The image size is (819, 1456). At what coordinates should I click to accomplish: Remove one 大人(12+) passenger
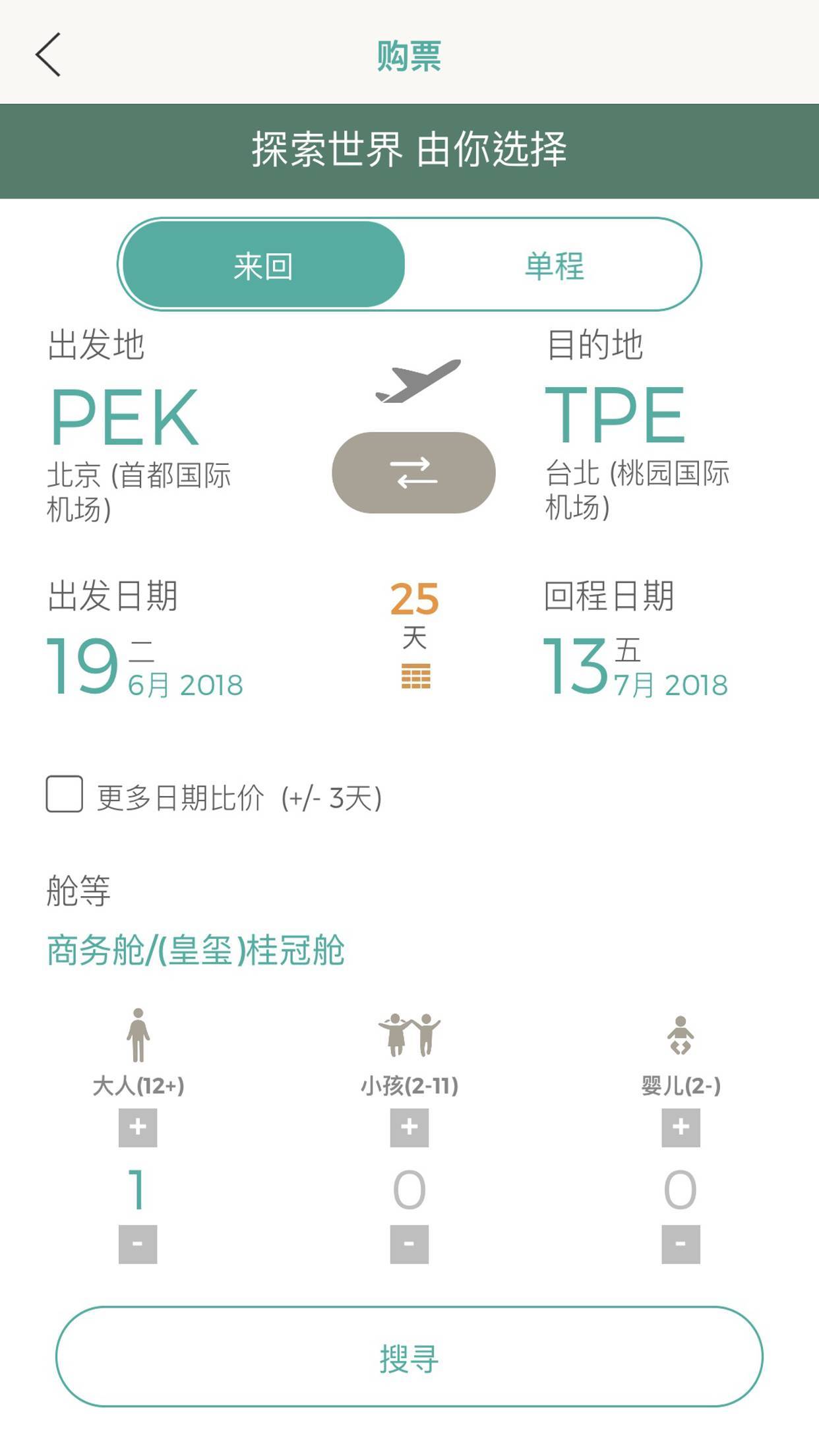[138, 1244]
